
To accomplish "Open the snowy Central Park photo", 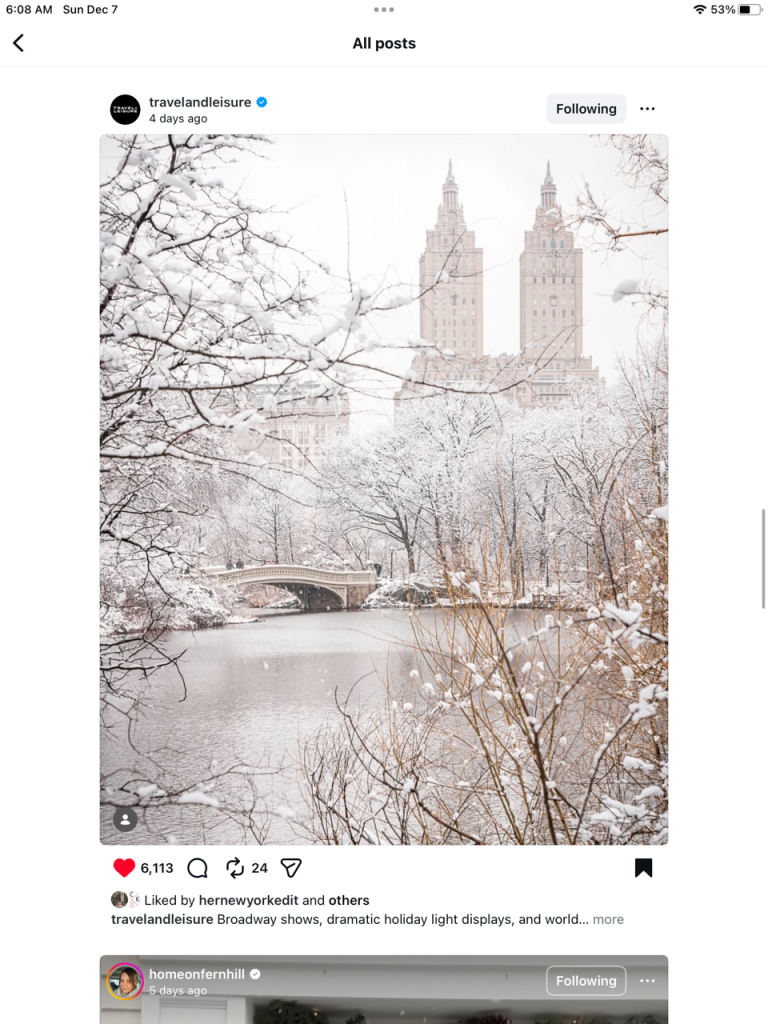I will (x=384, y=490).
